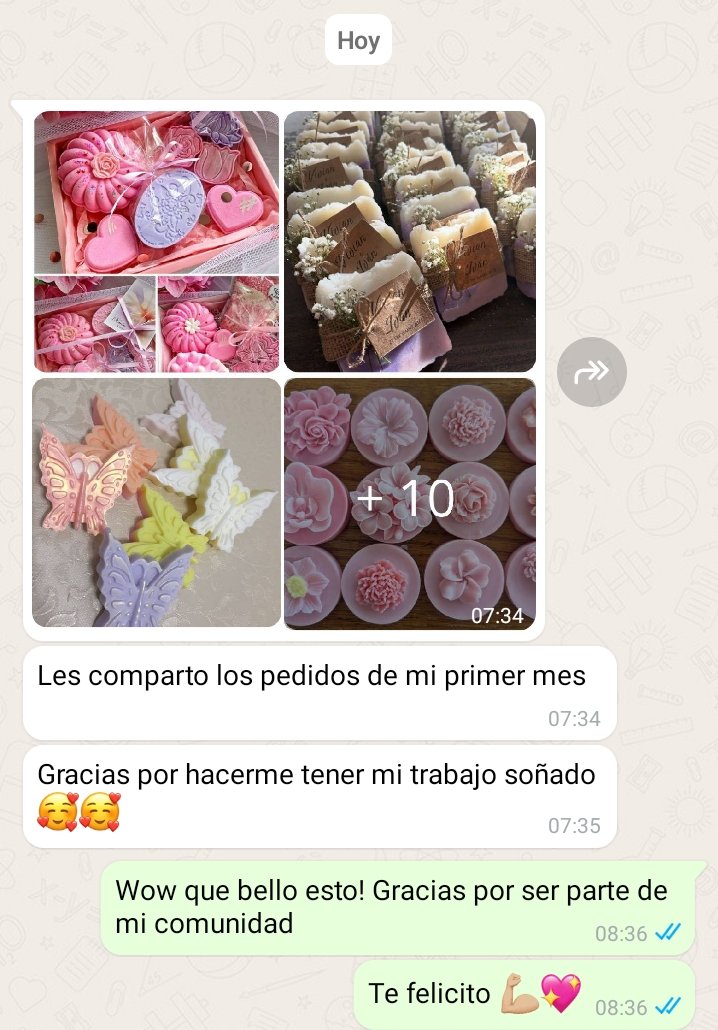Forward the shared photo album

(x=592, y=372)
